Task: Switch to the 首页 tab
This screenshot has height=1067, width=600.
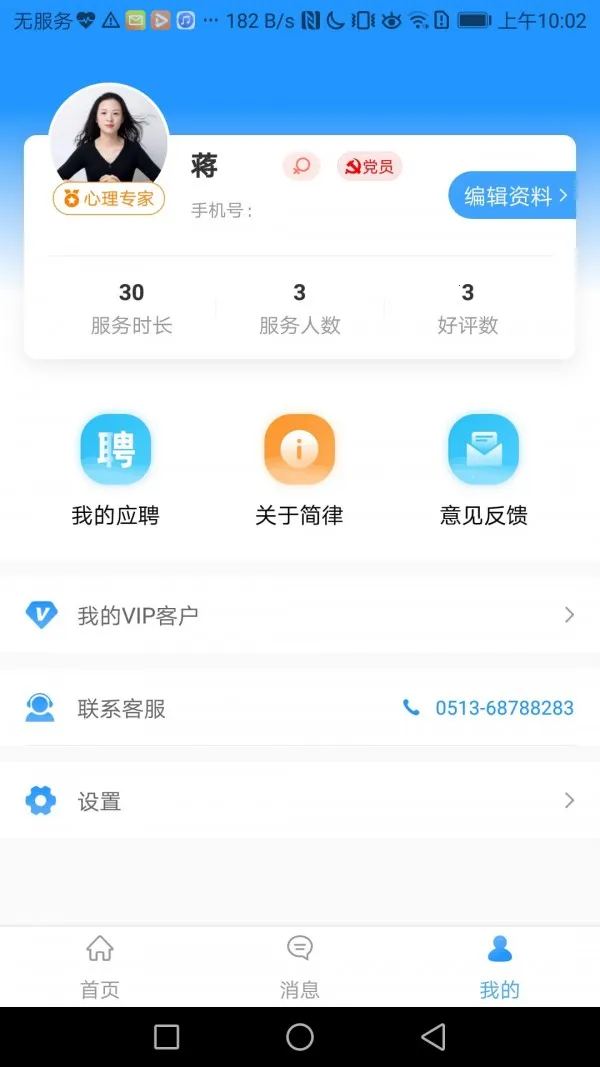Action: tap(100, 966)
